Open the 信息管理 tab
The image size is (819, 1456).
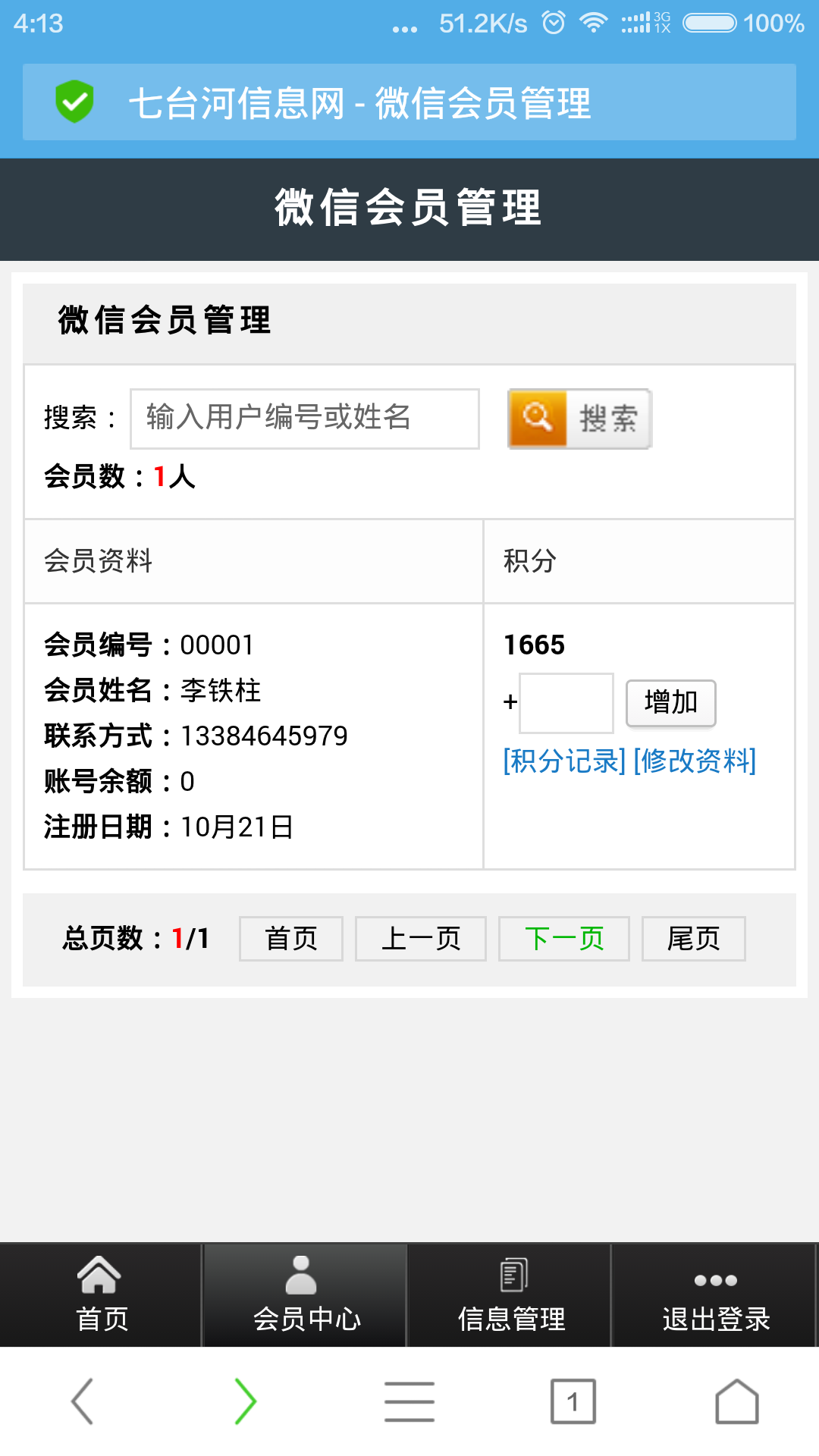pyautogui.click(x=510, y=1295)
